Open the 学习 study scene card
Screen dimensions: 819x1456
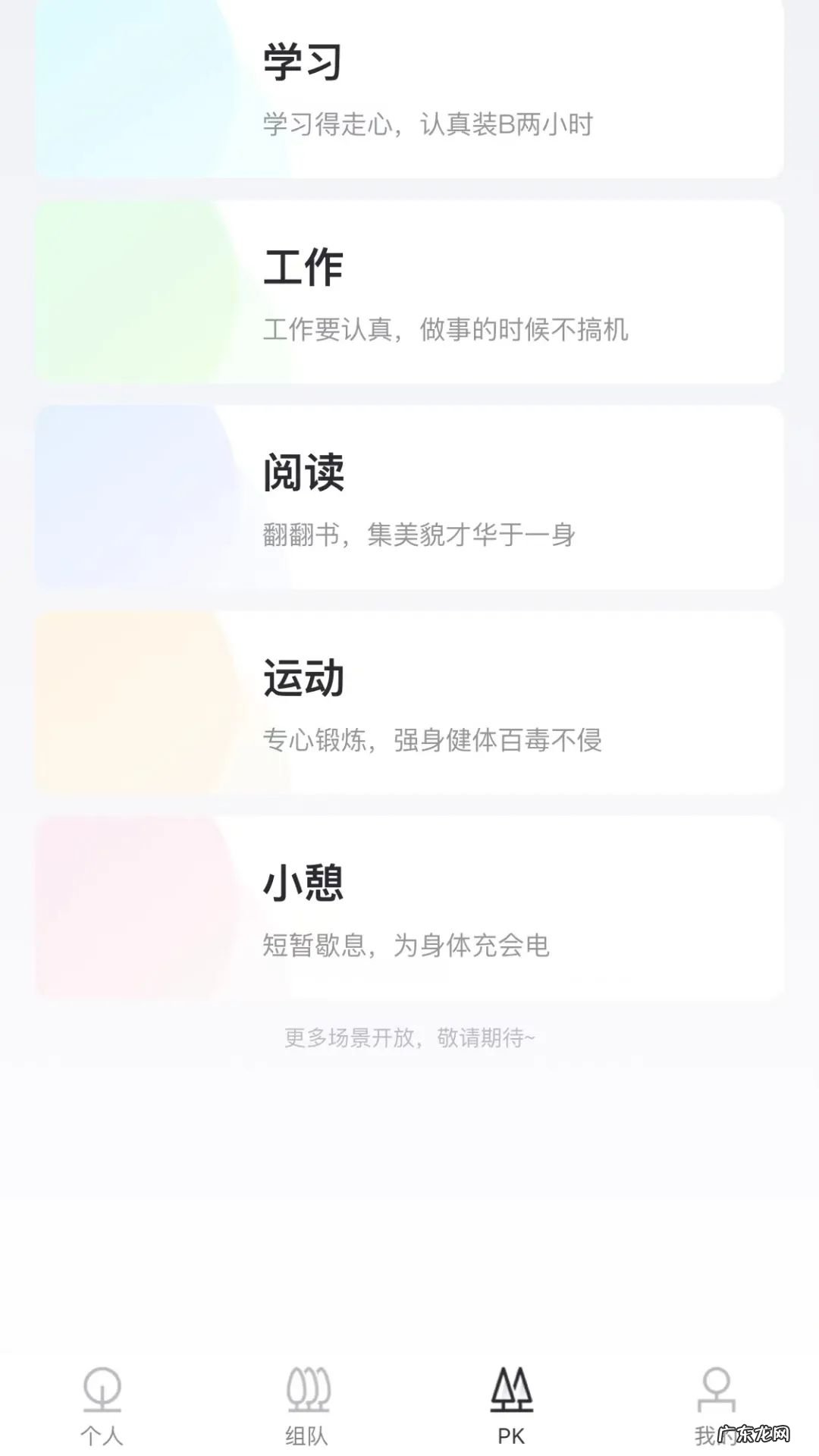[409, 87]
